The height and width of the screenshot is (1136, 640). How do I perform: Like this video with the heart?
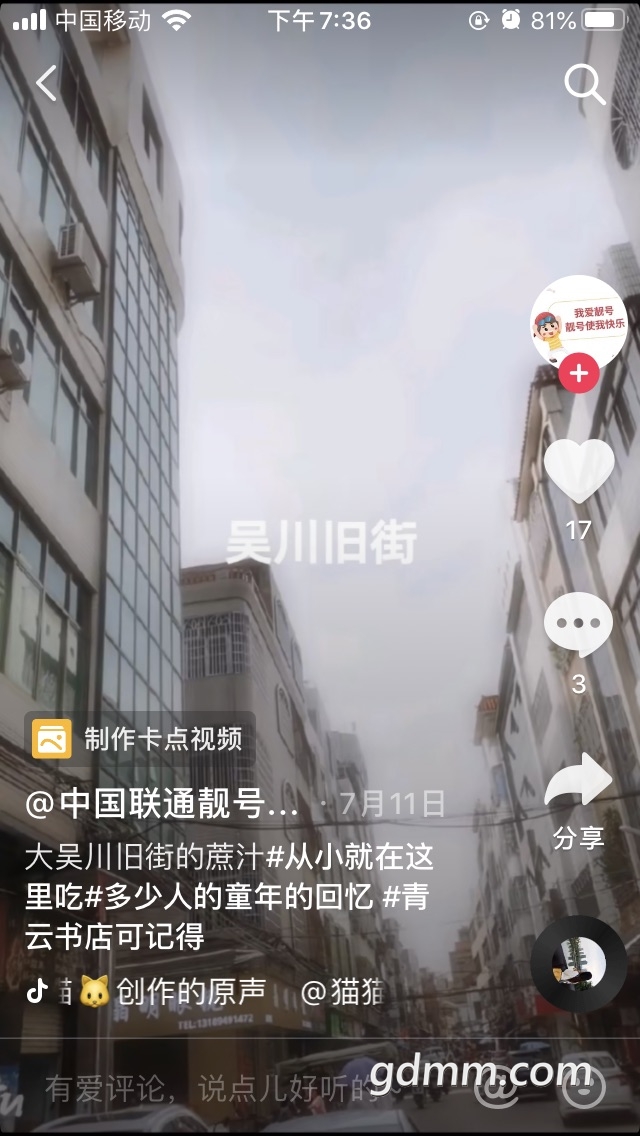pos(579,471)
